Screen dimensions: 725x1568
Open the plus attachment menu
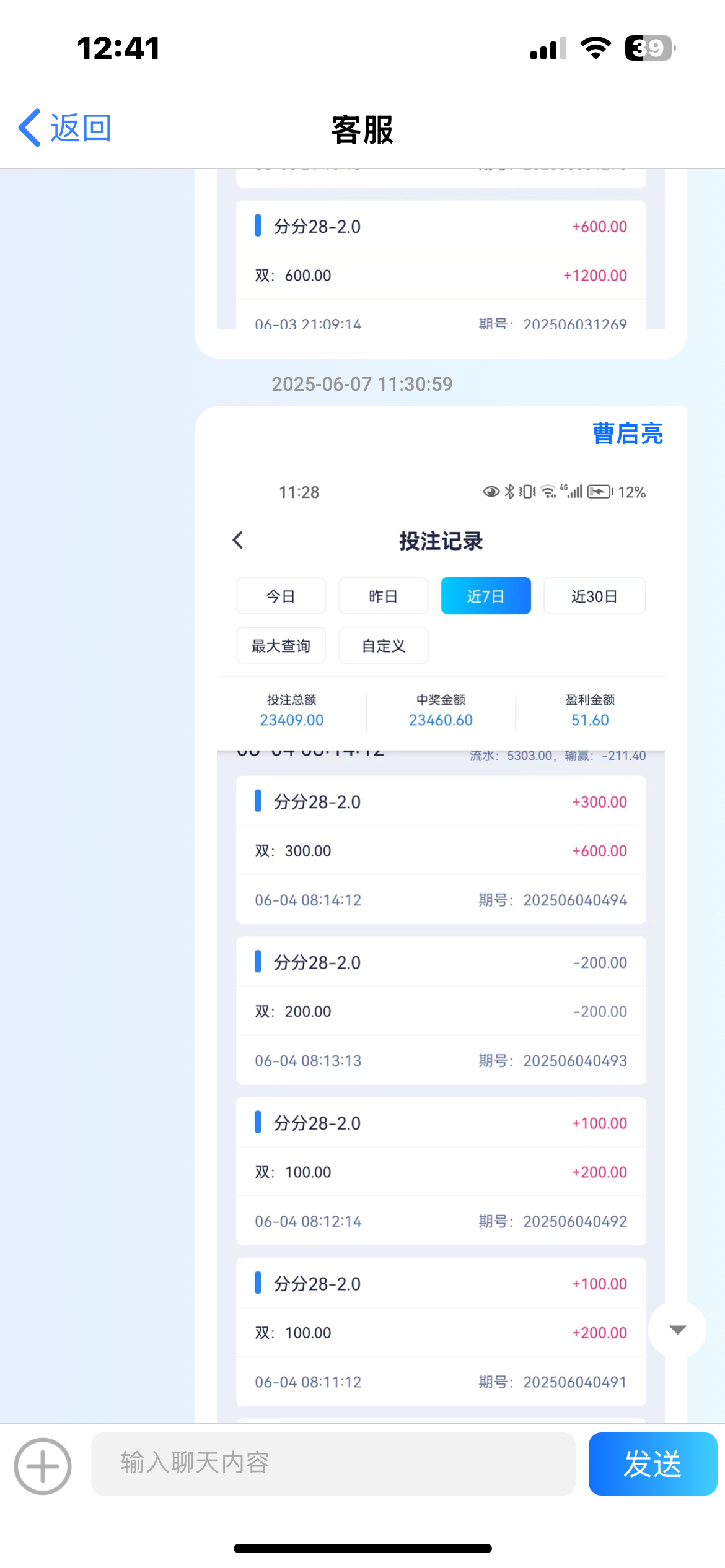(x=43, y=1466)
